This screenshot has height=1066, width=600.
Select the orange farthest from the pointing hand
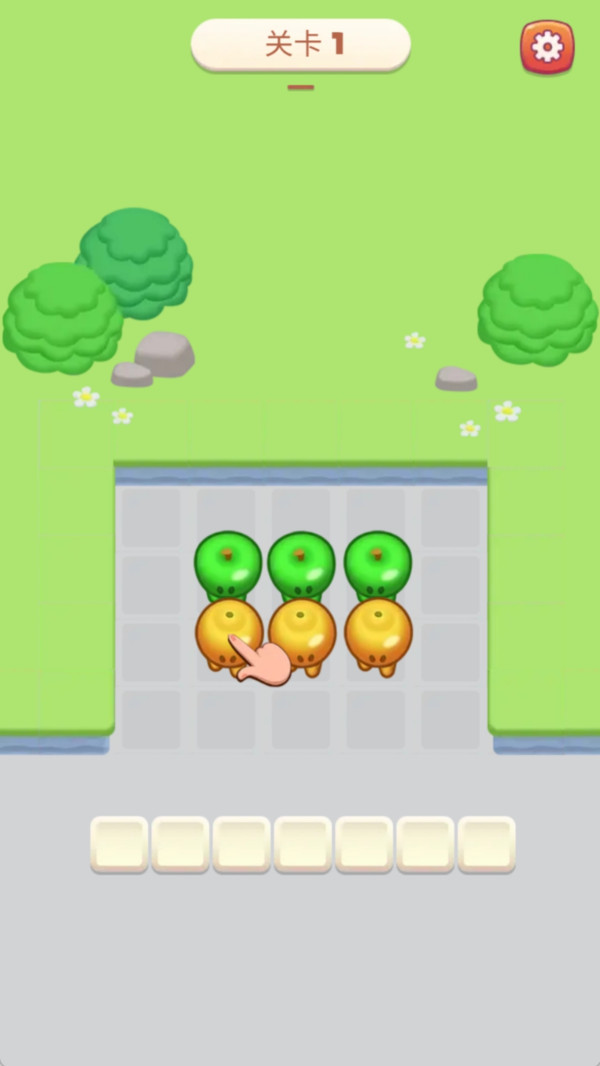coord(379,633)
